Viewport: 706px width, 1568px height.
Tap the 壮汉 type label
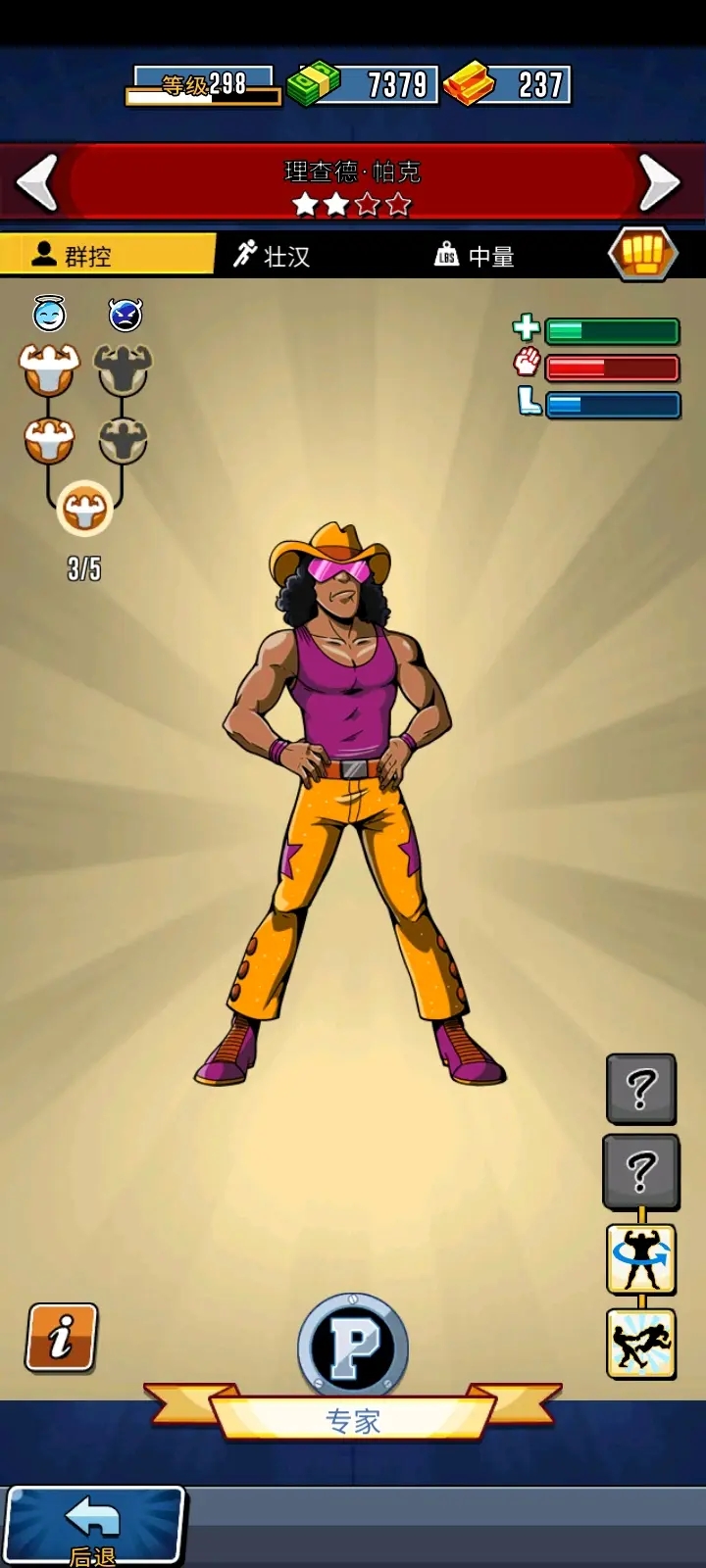pos(273,256)
